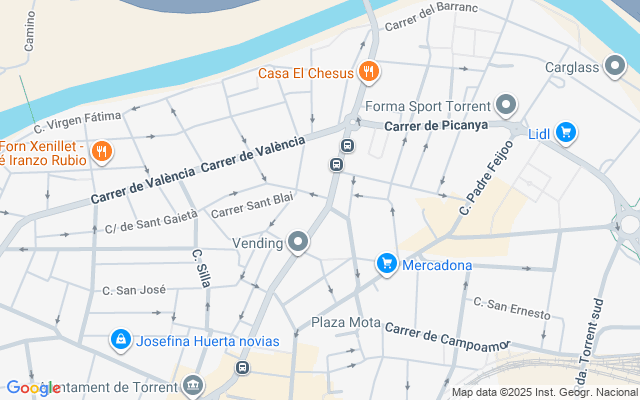Open the Casa El Chesus restaurant marker
This screenshot has height=400, width=640.
tap(369, 71)
